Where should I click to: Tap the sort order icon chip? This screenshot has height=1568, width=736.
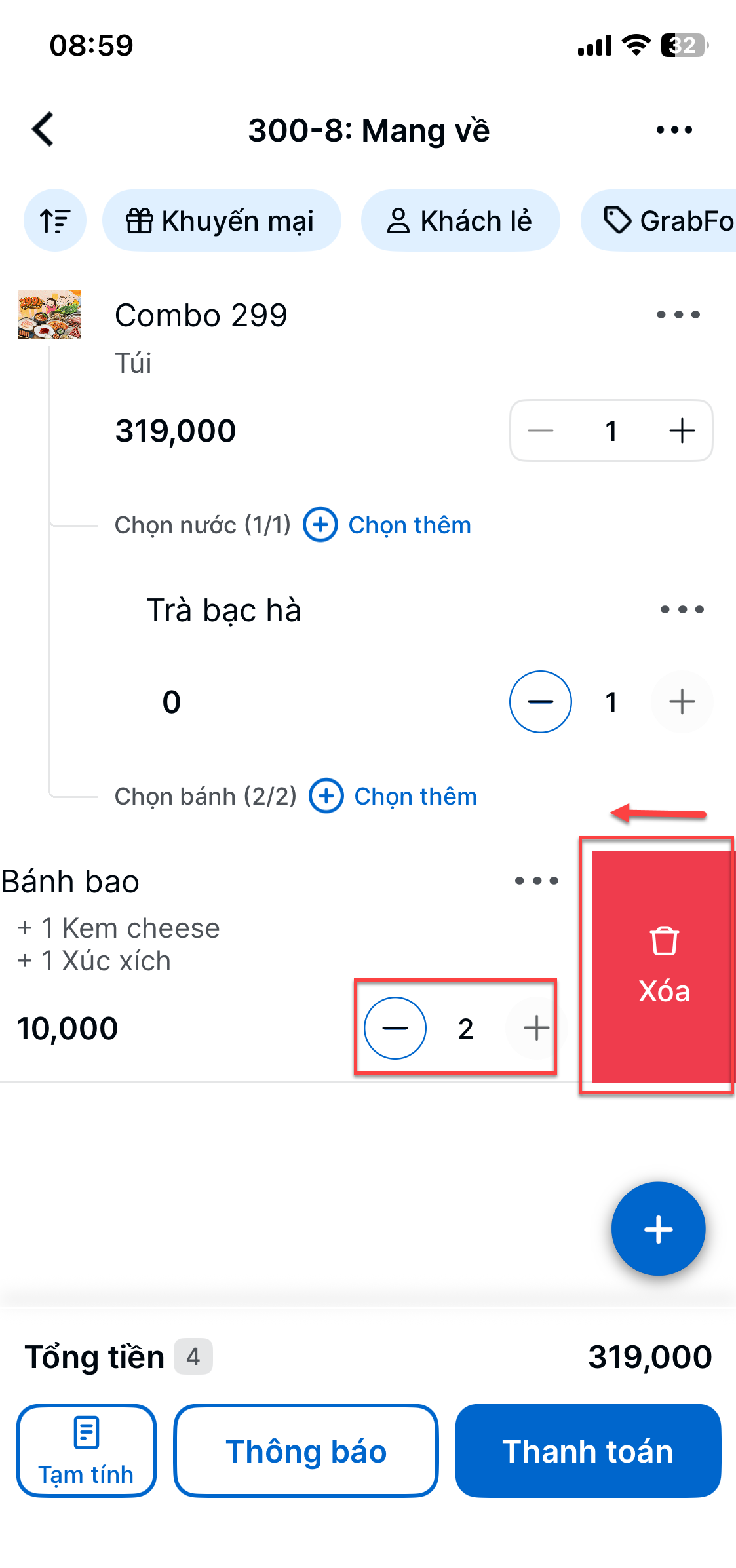[55, 221]
